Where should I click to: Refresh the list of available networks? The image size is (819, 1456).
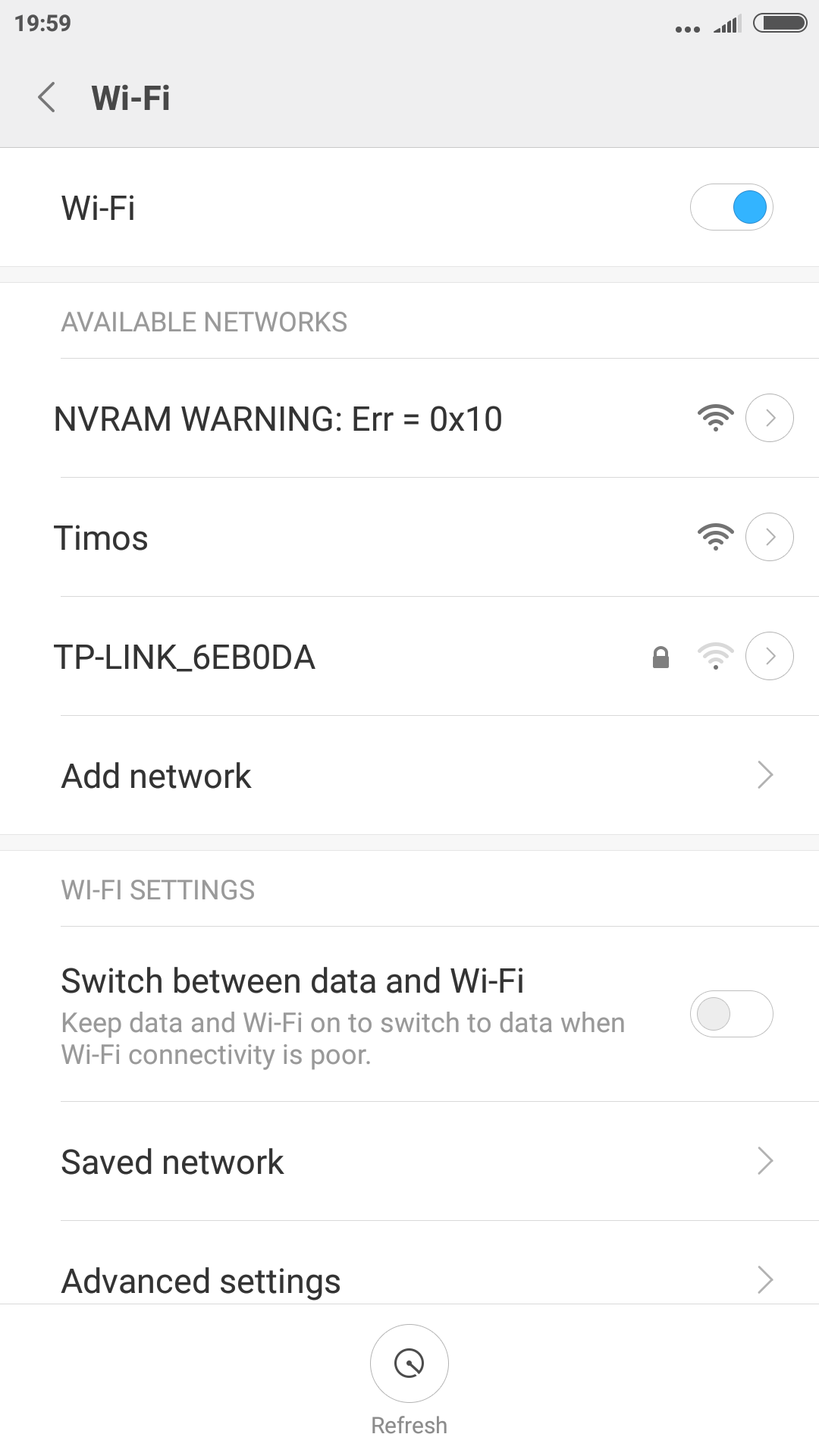[x=409, y=1364]
